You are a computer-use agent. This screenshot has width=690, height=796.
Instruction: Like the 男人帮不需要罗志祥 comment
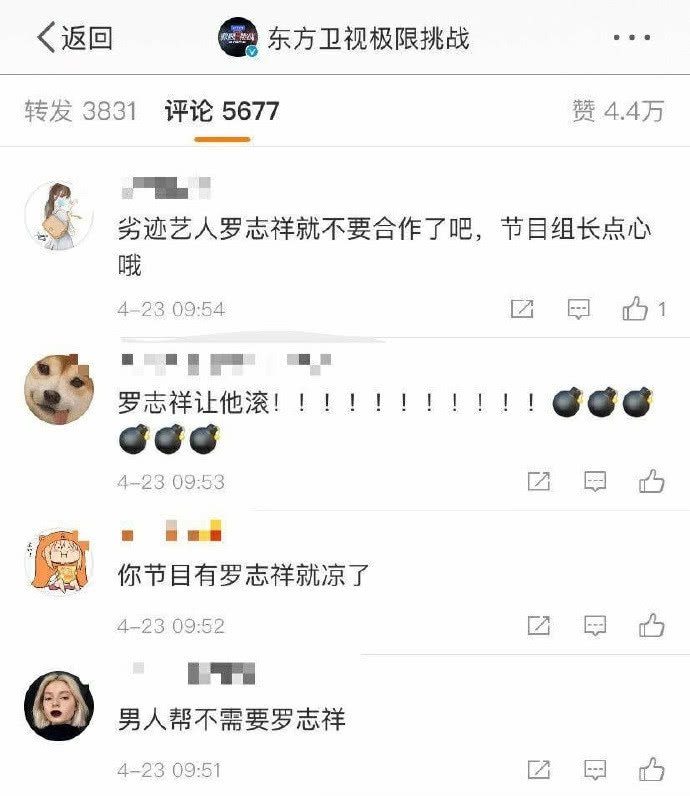point(652,770)
